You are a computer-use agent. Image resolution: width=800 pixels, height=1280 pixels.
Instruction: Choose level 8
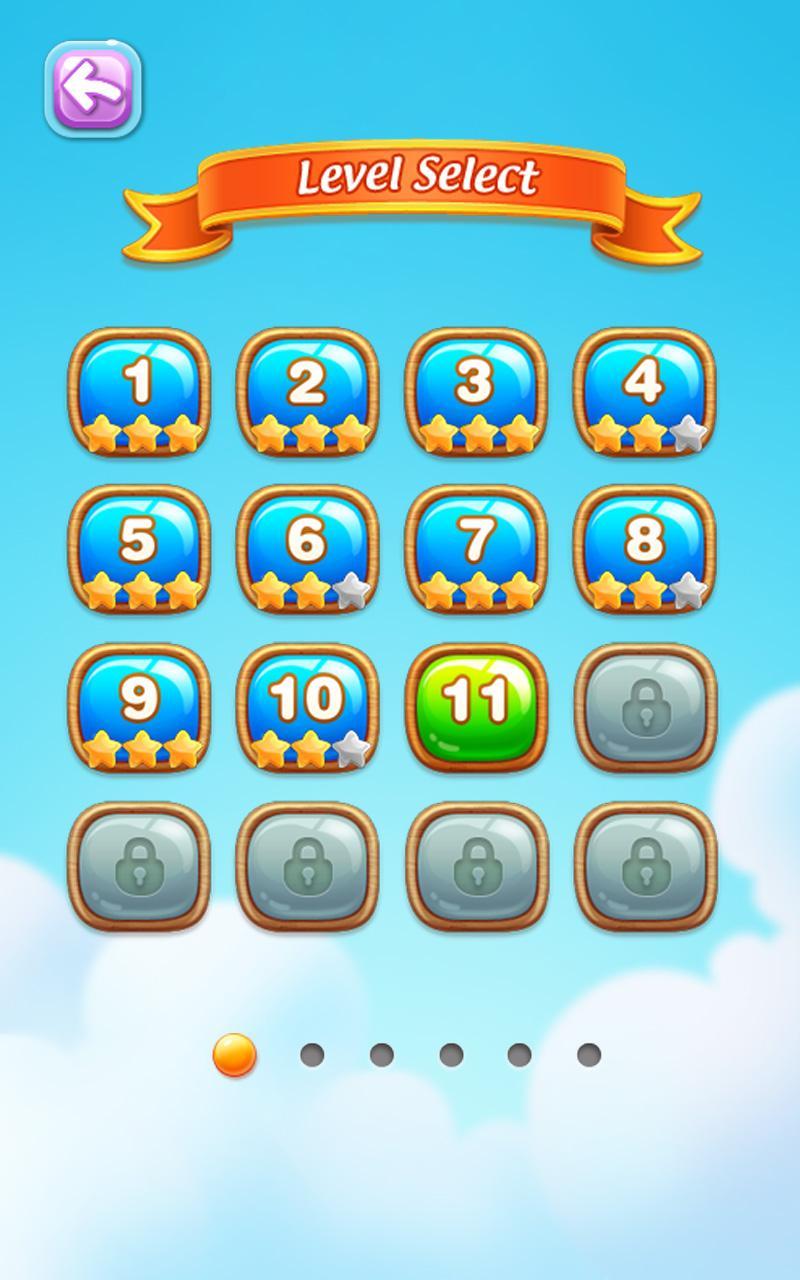tap(645, 549)
